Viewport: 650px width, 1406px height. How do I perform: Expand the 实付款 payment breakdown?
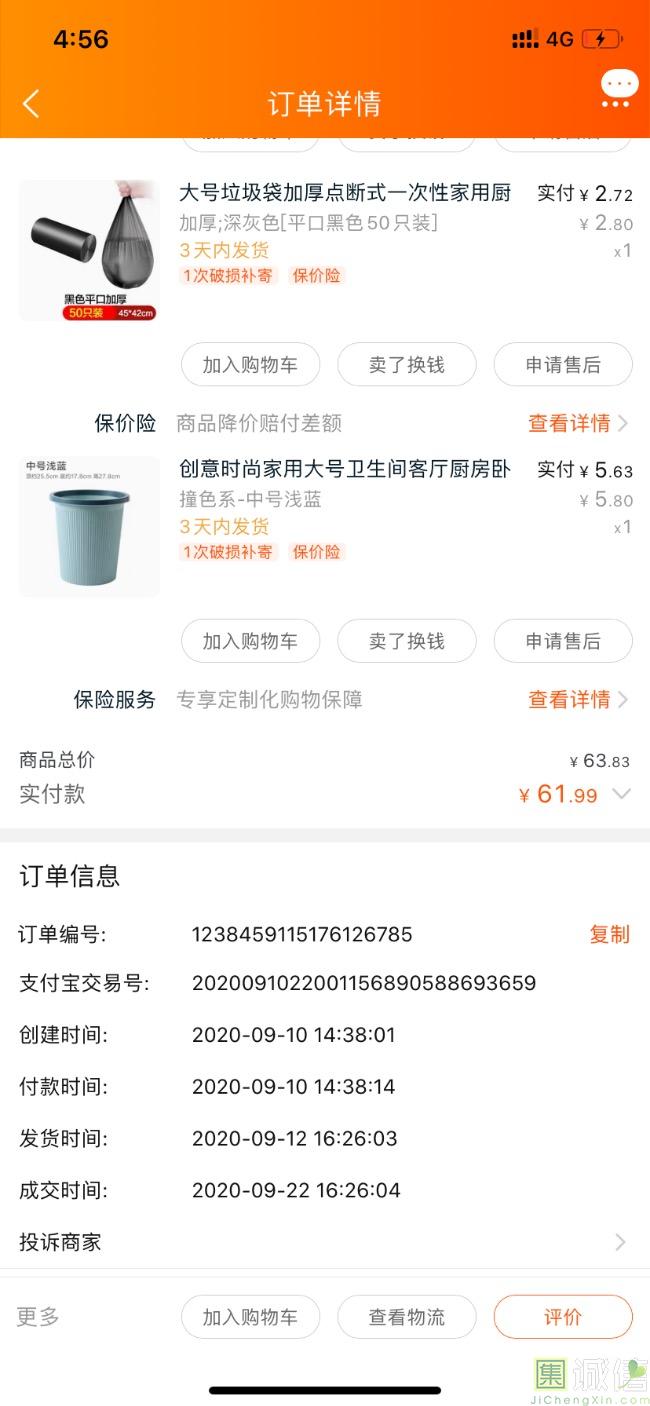coord(621,794)
